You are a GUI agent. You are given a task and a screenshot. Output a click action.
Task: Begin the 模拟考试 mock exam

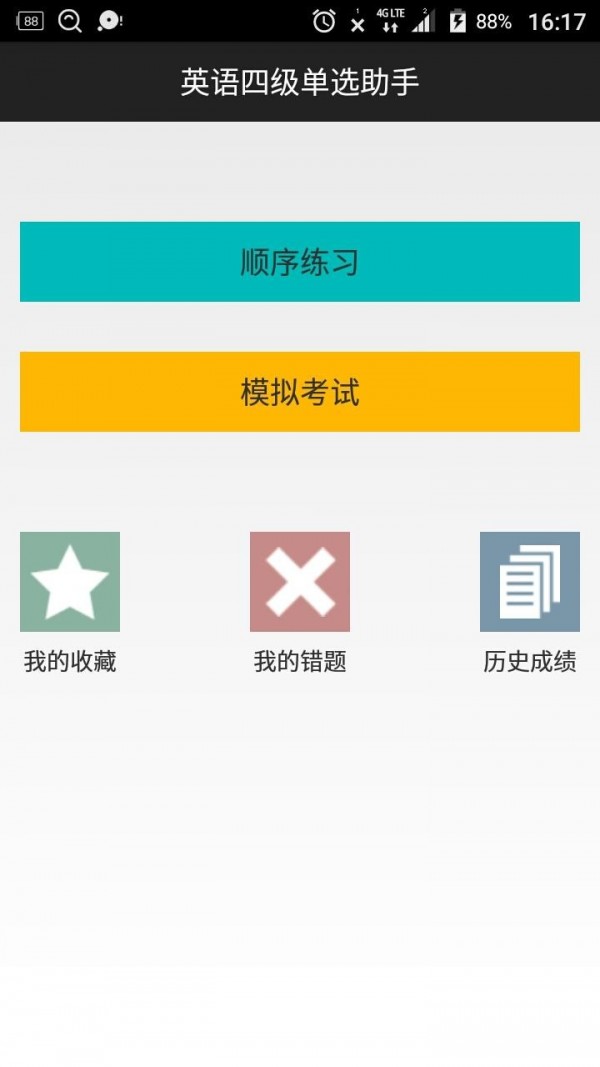tap(300, 392)
